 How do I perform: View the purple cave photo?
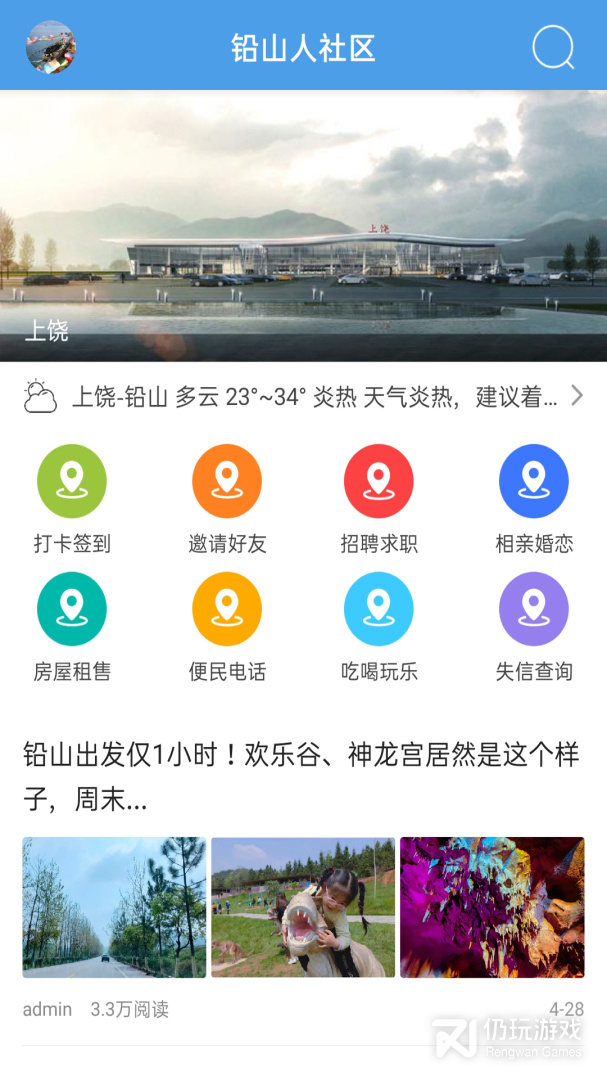click(492, 907)
